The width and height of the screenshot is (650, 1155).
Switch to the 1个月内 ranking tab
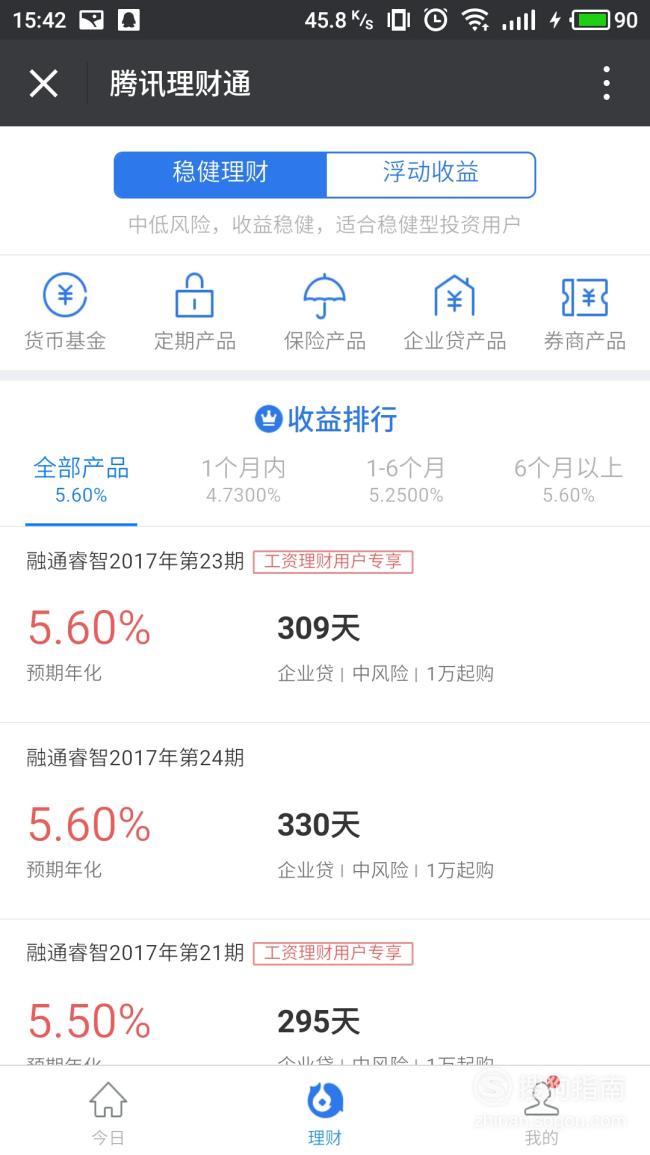click(243, 480)
